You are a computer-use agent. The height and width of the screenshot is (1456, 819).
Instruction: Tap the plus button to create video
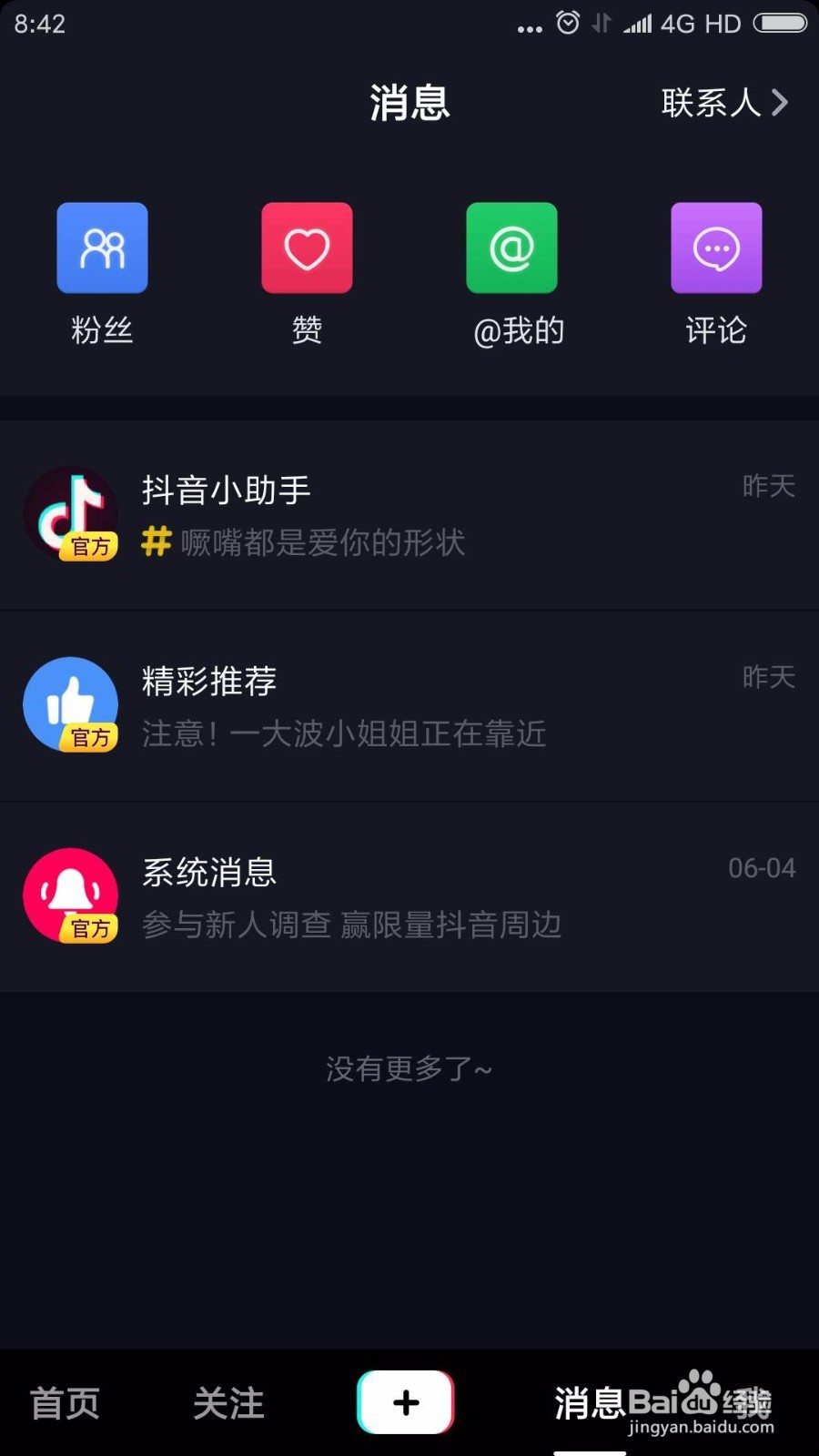click(x=406, y=1402)
